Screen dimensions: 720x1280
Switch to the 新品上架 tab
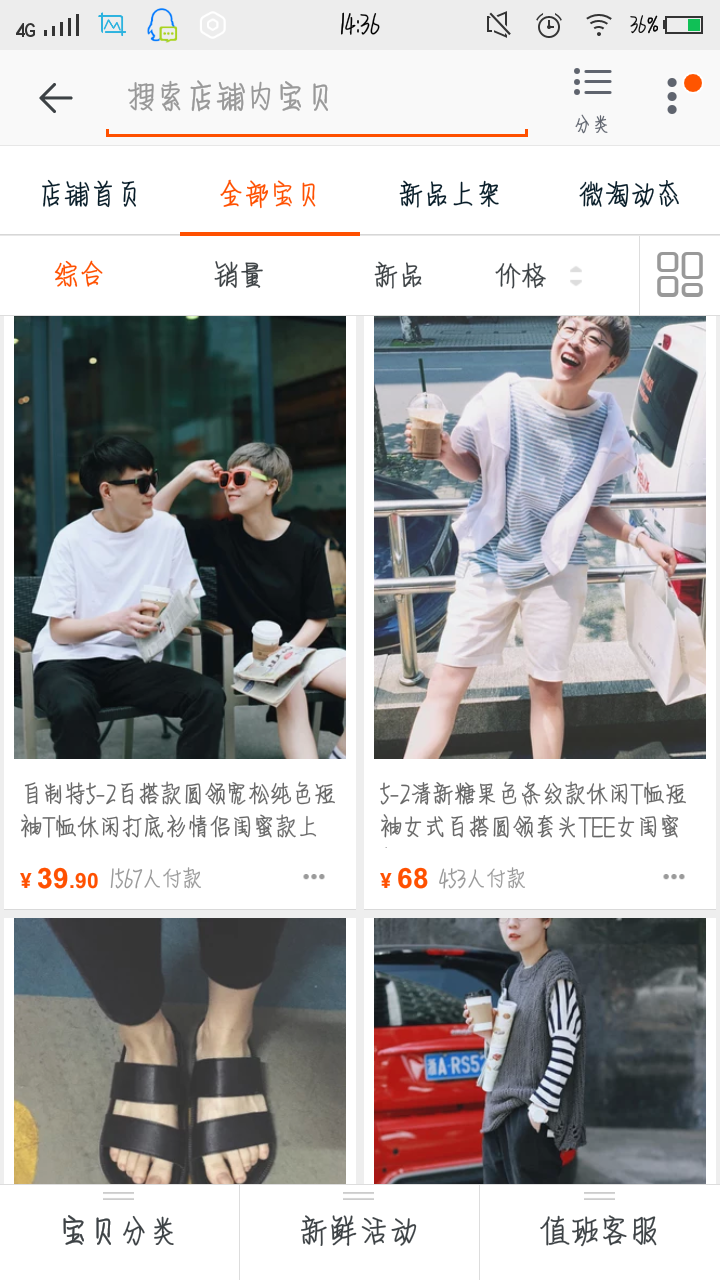coord(449,194)
